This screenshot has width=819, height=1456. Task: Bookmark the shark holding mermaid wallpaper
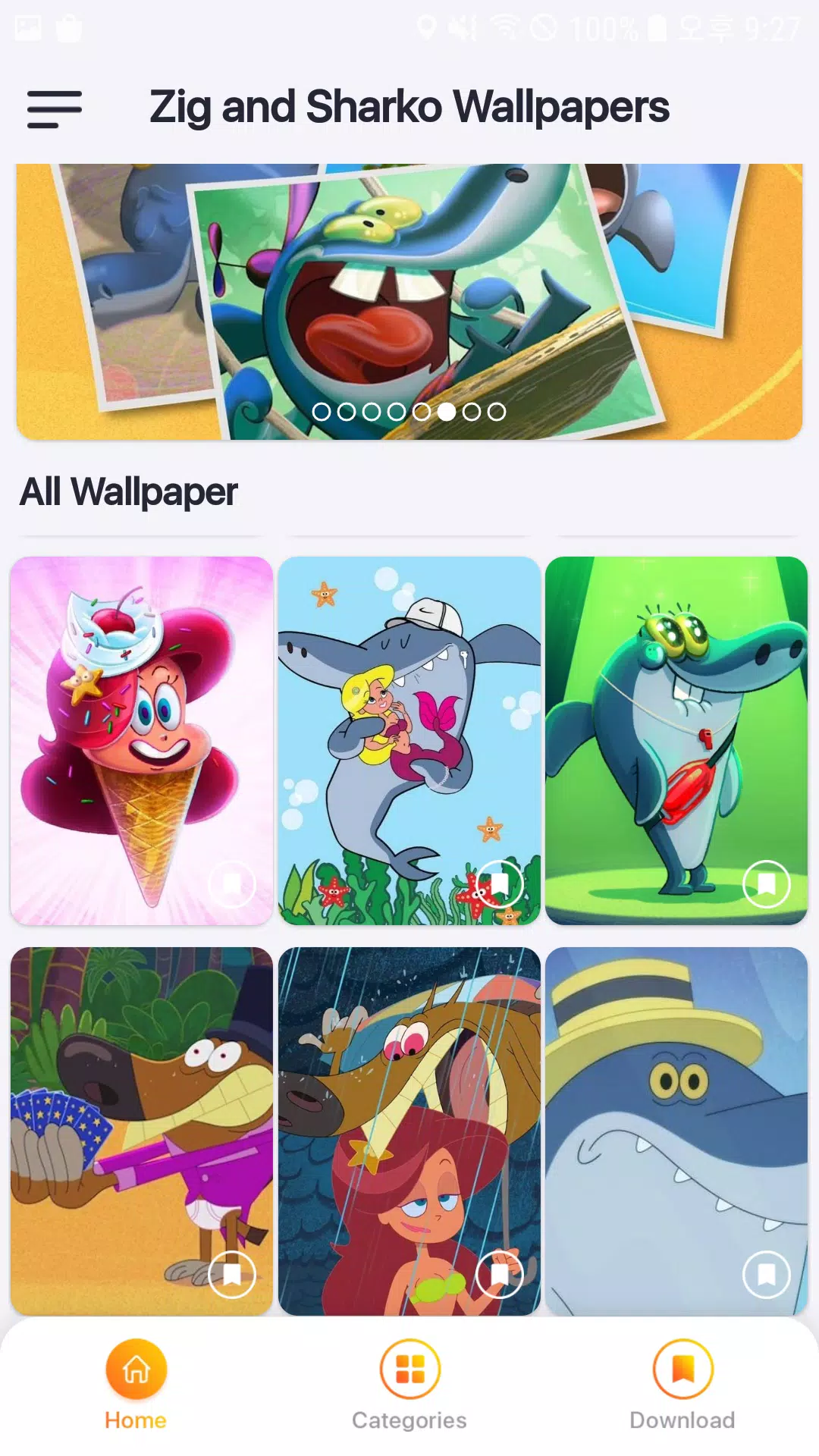click(x=500, y=885)
